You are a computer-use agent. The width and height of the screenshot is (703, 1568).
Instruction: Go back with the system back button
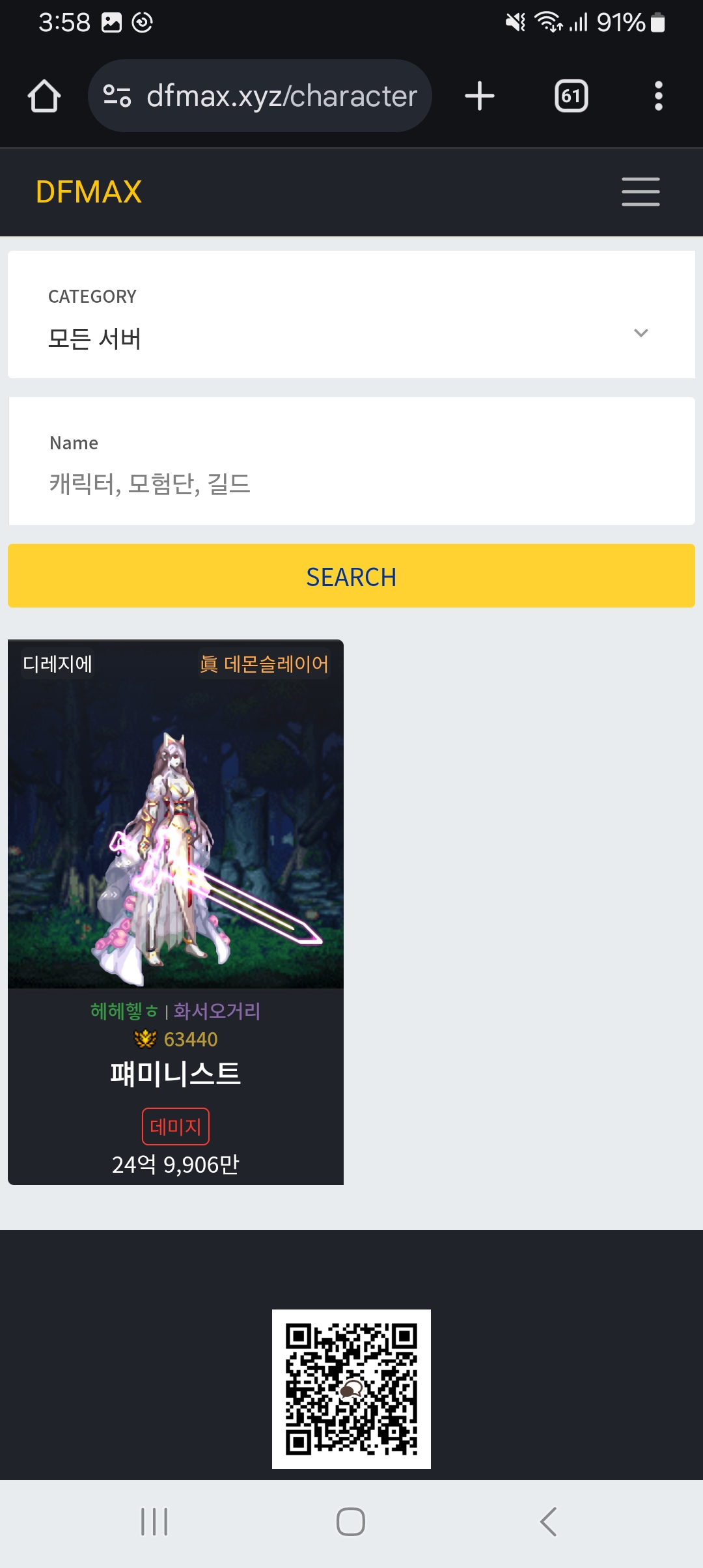point(548,1522)
